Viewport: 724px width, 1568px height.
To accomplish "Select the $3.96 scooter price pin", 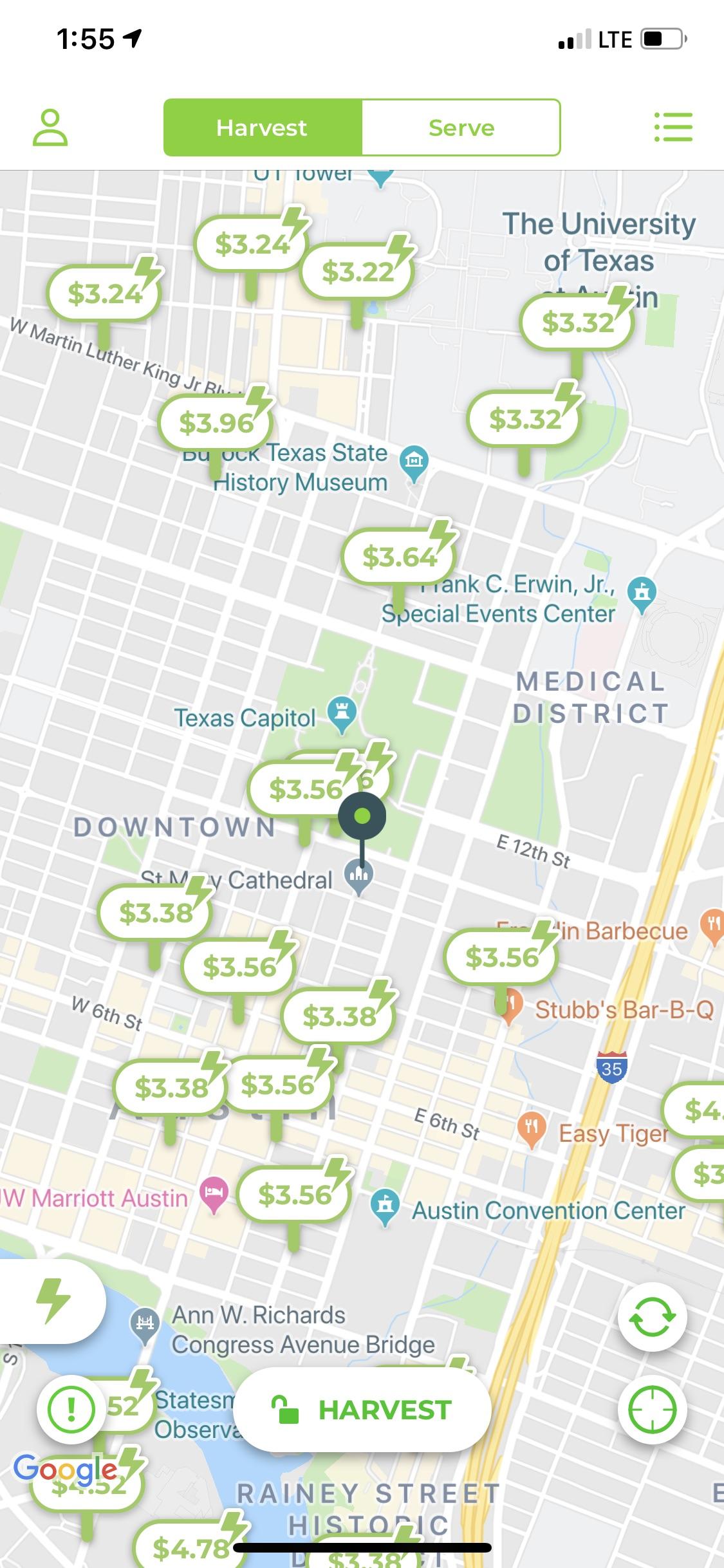I will coord(216,423).
